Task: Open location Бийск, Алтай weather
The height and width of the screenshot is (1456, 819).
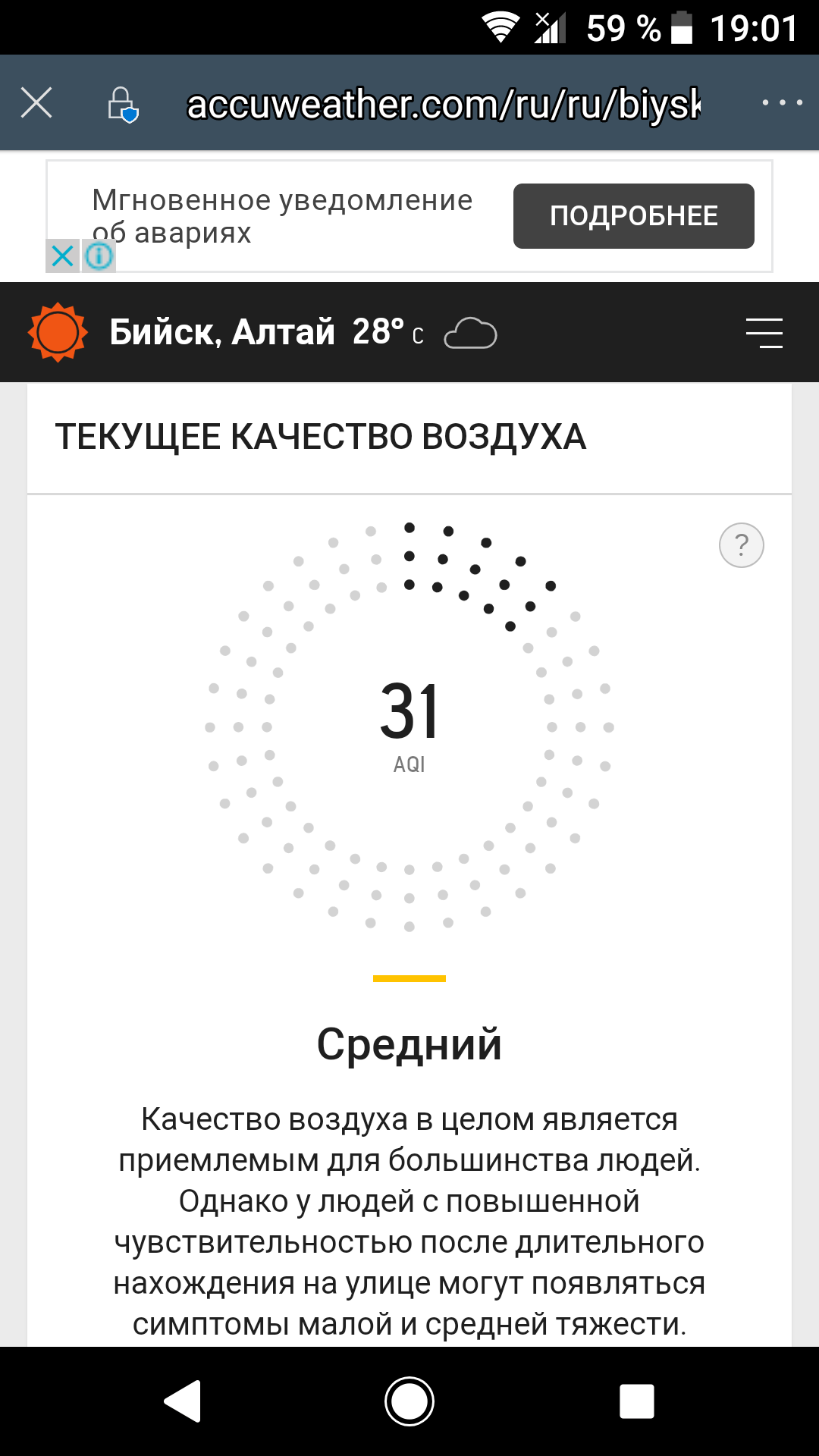Action: coord(222,332)
